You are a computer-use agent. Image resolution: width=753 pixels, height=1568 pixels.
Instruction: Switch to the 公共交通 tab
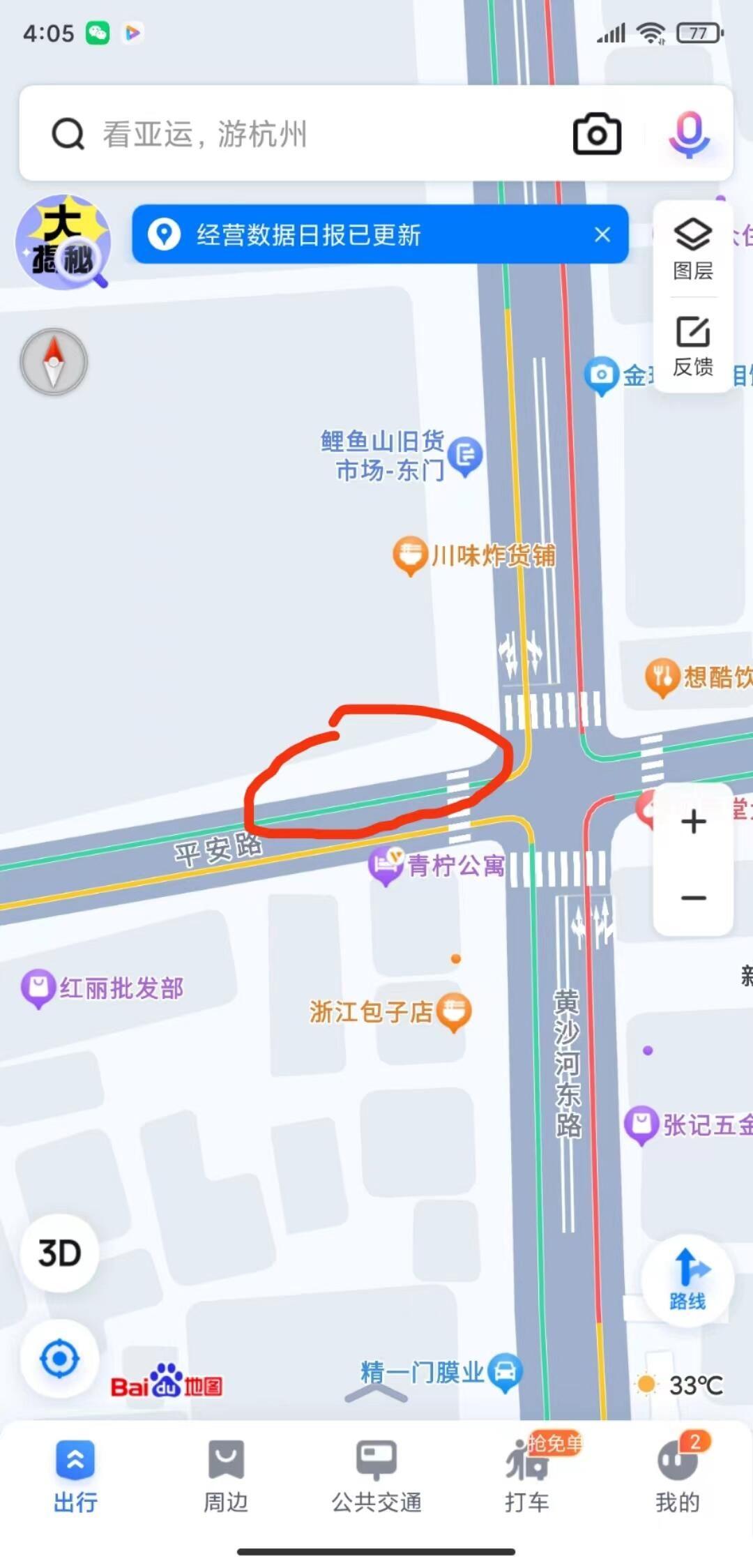click(x=376, y=1476)
